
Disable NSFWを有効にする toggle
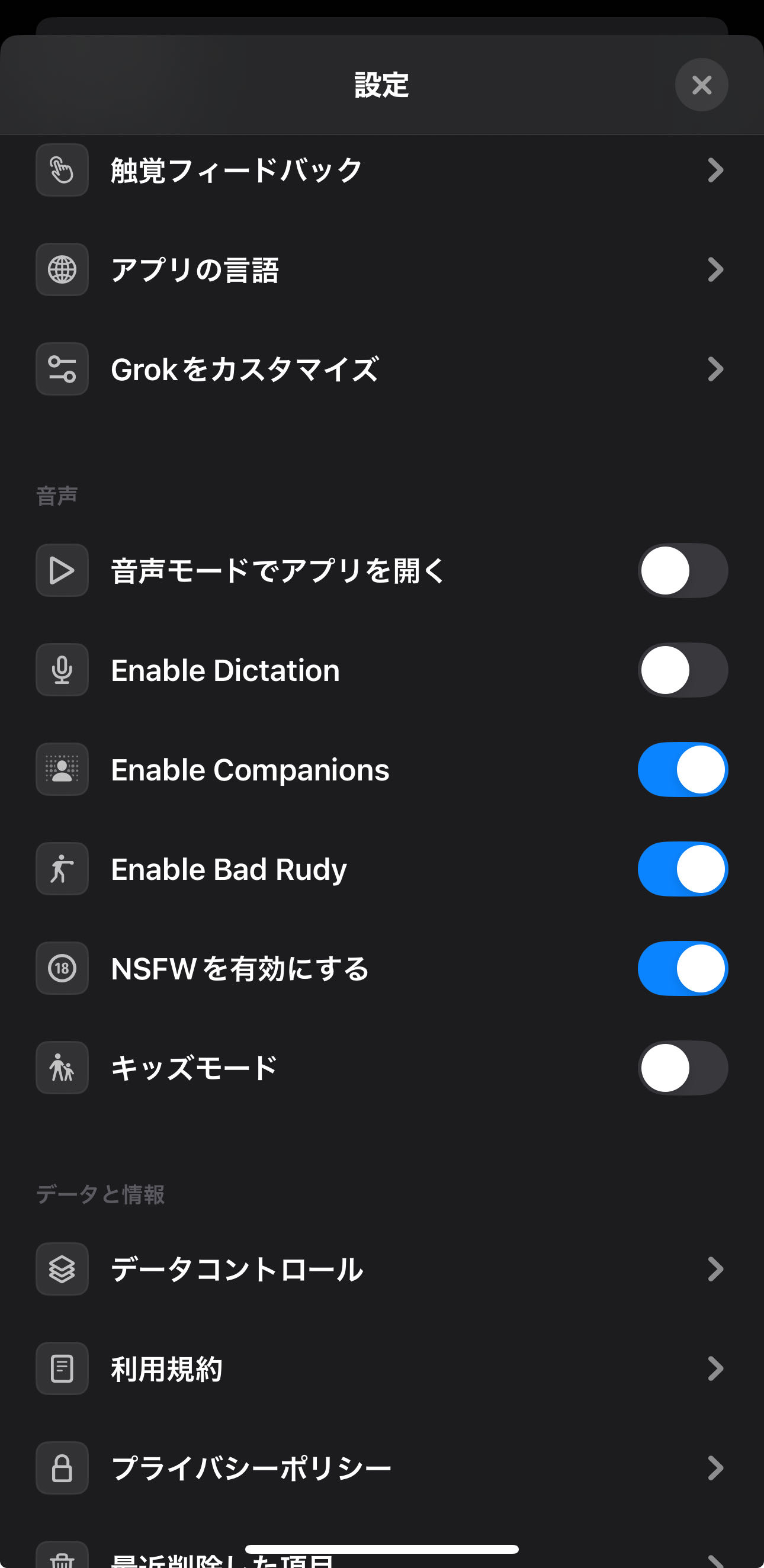click(682, 968)
